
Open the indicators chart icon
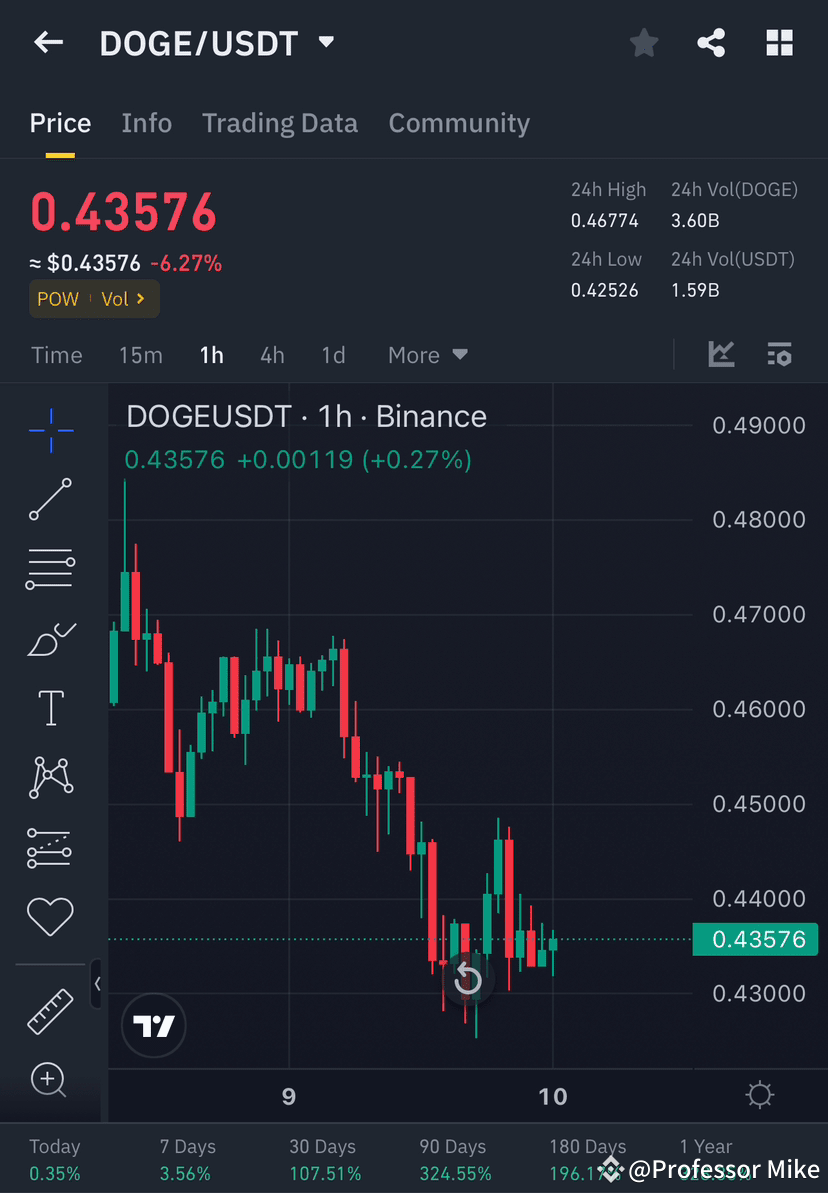pos(721,354)
